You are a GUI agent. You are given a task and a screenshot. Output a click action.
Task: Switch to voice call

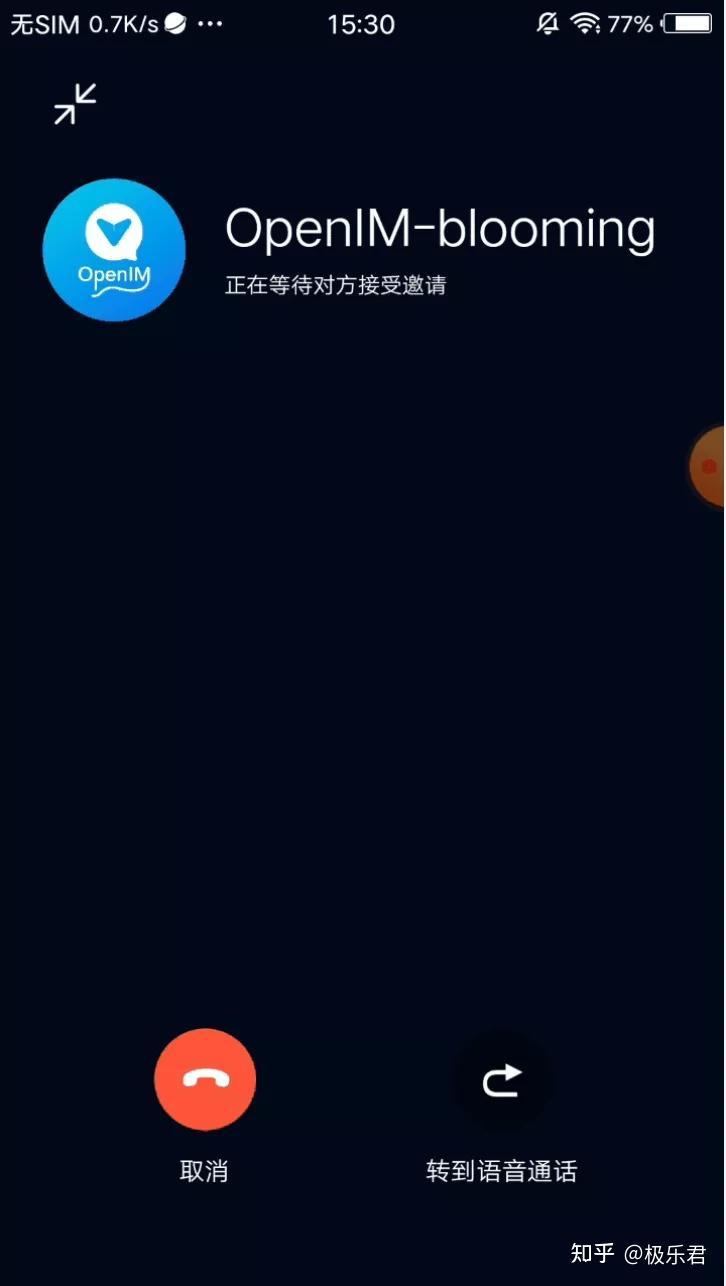click(501, 1080)
